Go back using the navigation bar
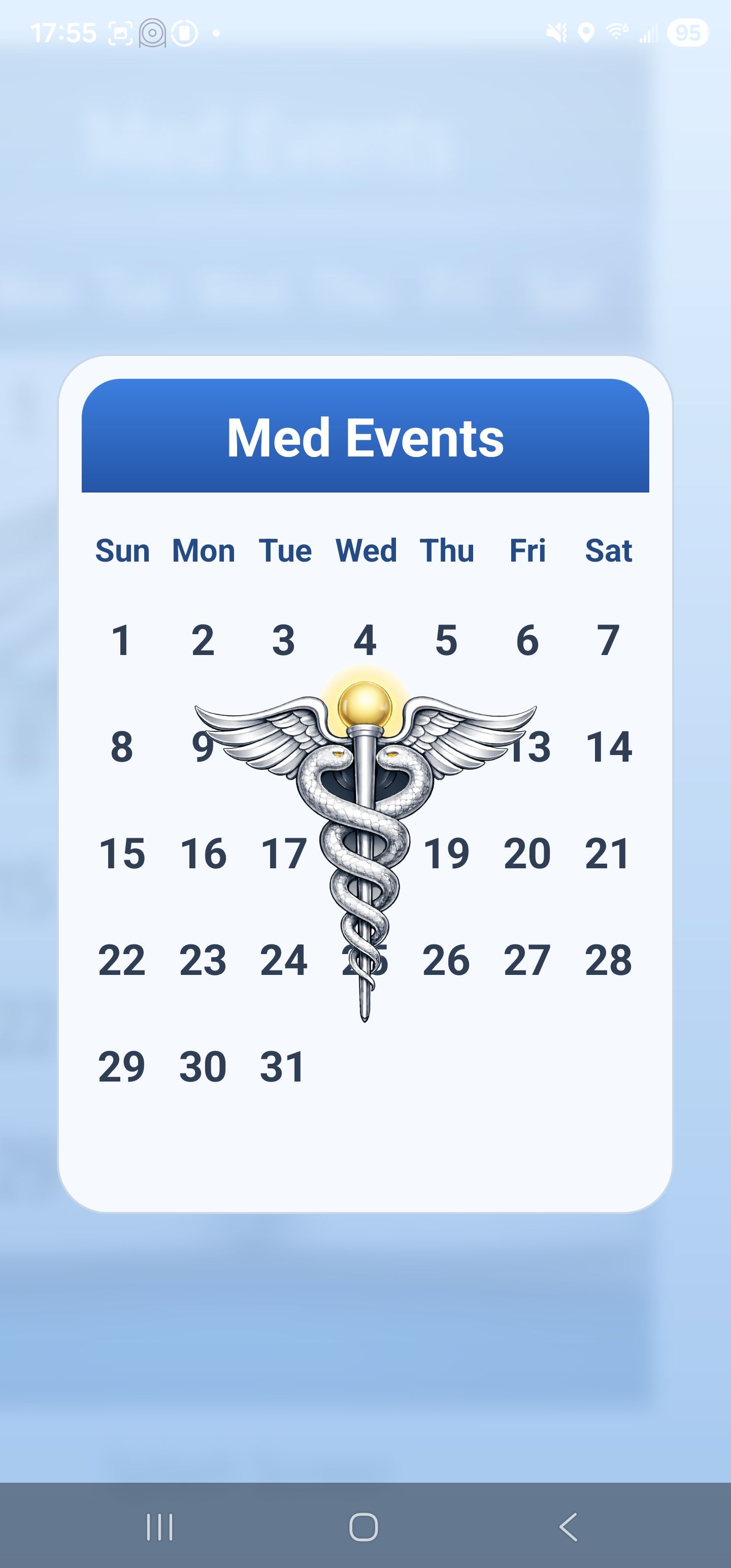This screenshot has width=731, height=1568. tap(569, 1526)
